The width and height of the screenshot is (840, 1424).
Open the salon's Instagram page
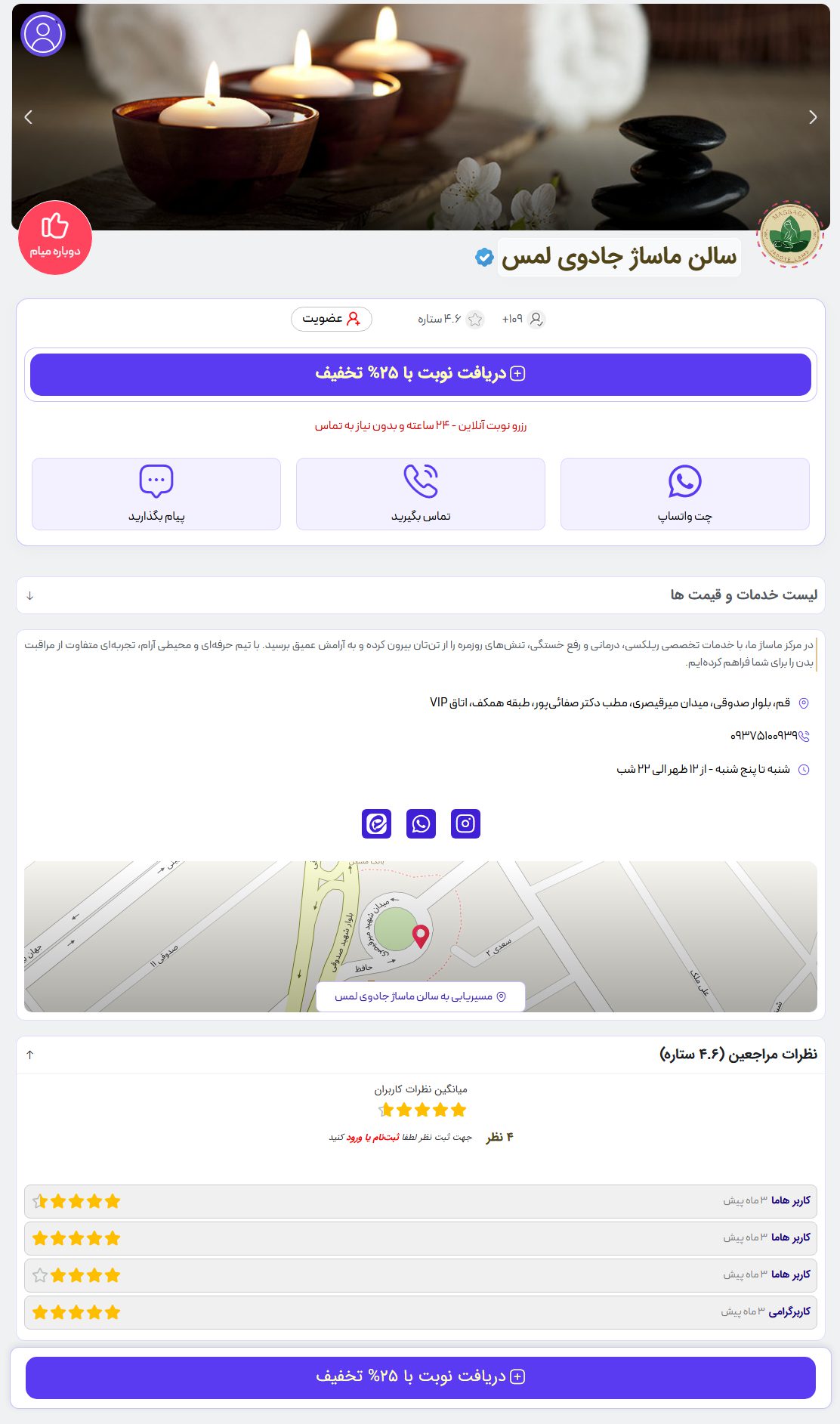point(465,823)
